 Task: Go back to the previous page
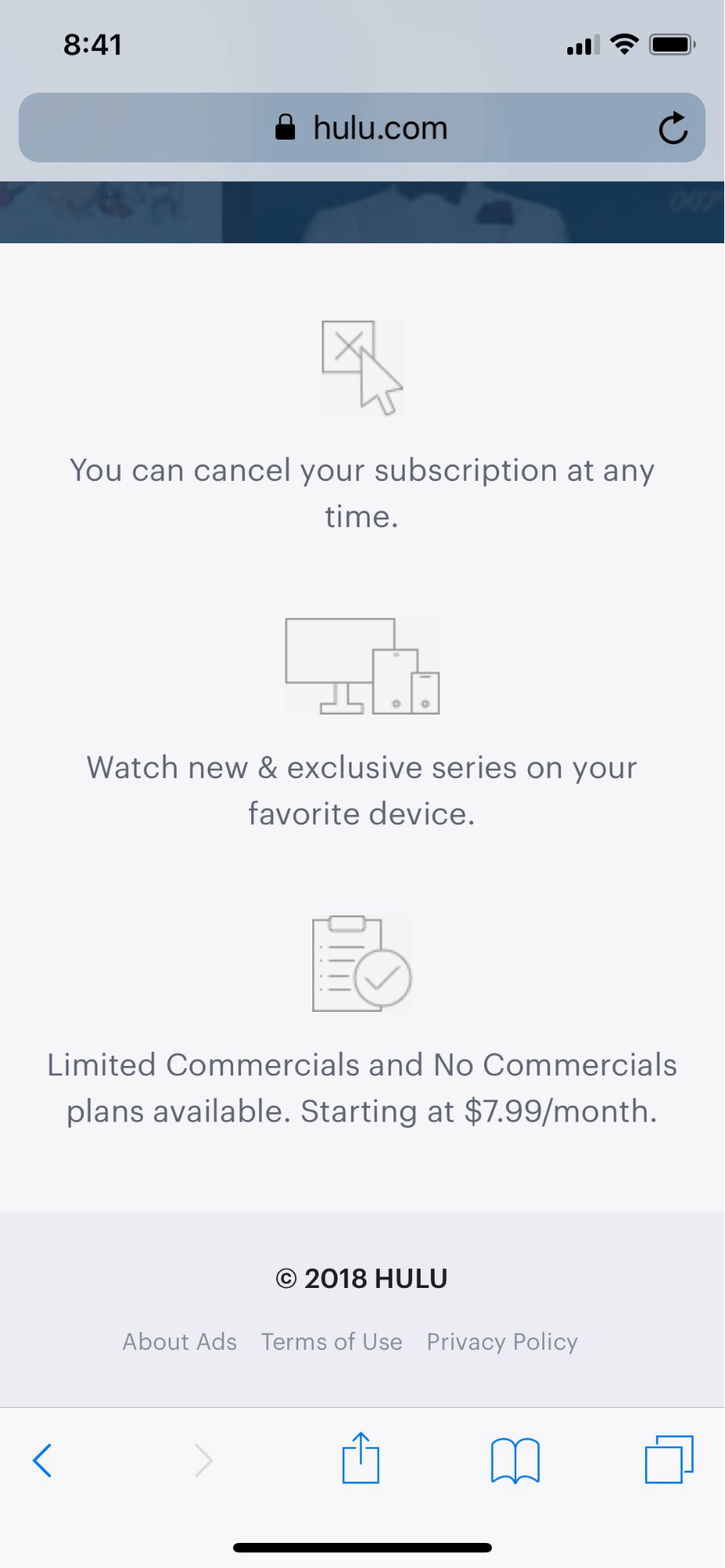pyautogui.click(x=42, y=1460)
